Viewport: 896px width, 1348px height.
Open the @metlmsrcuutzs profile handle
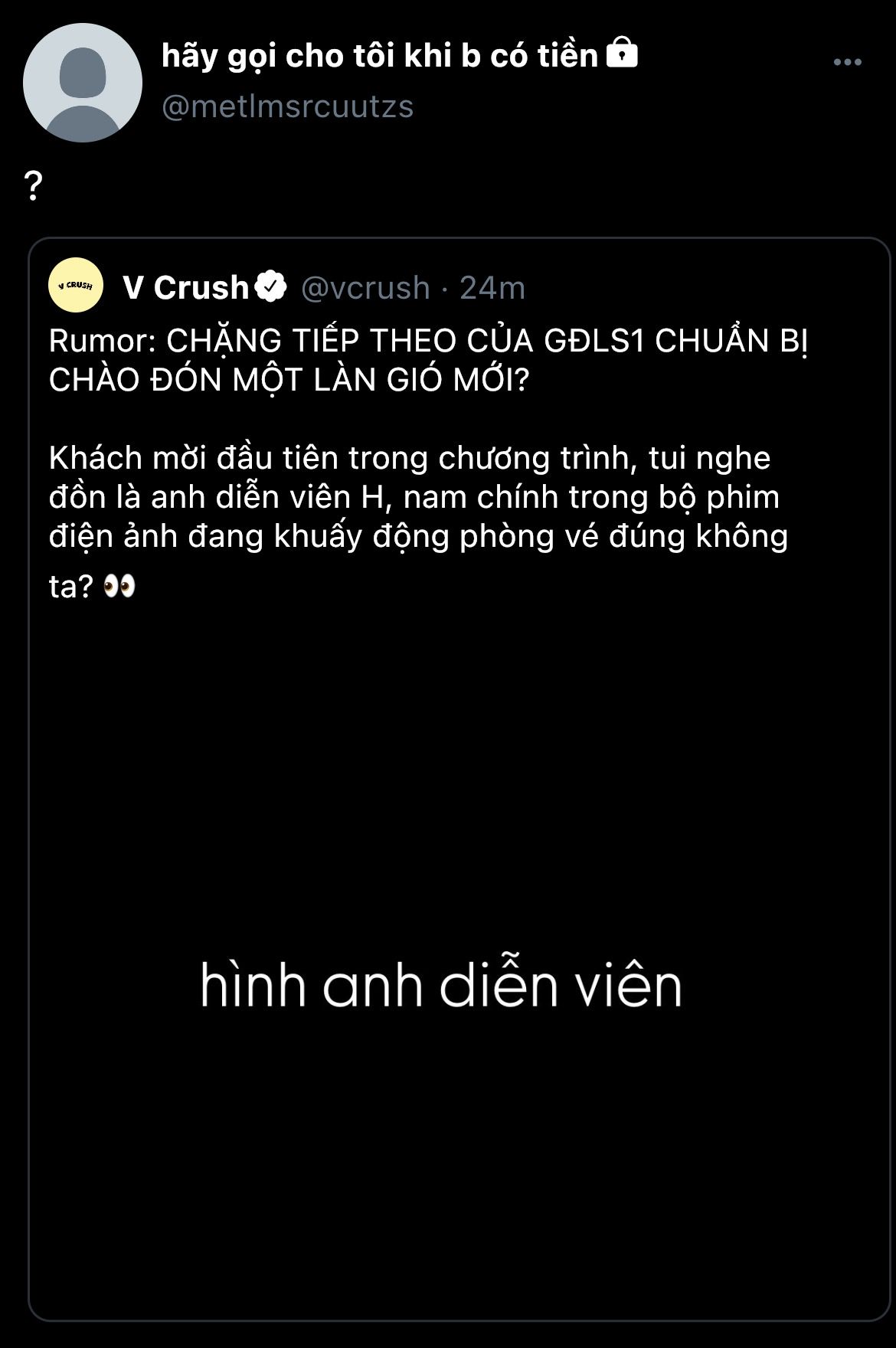[287, 106]
